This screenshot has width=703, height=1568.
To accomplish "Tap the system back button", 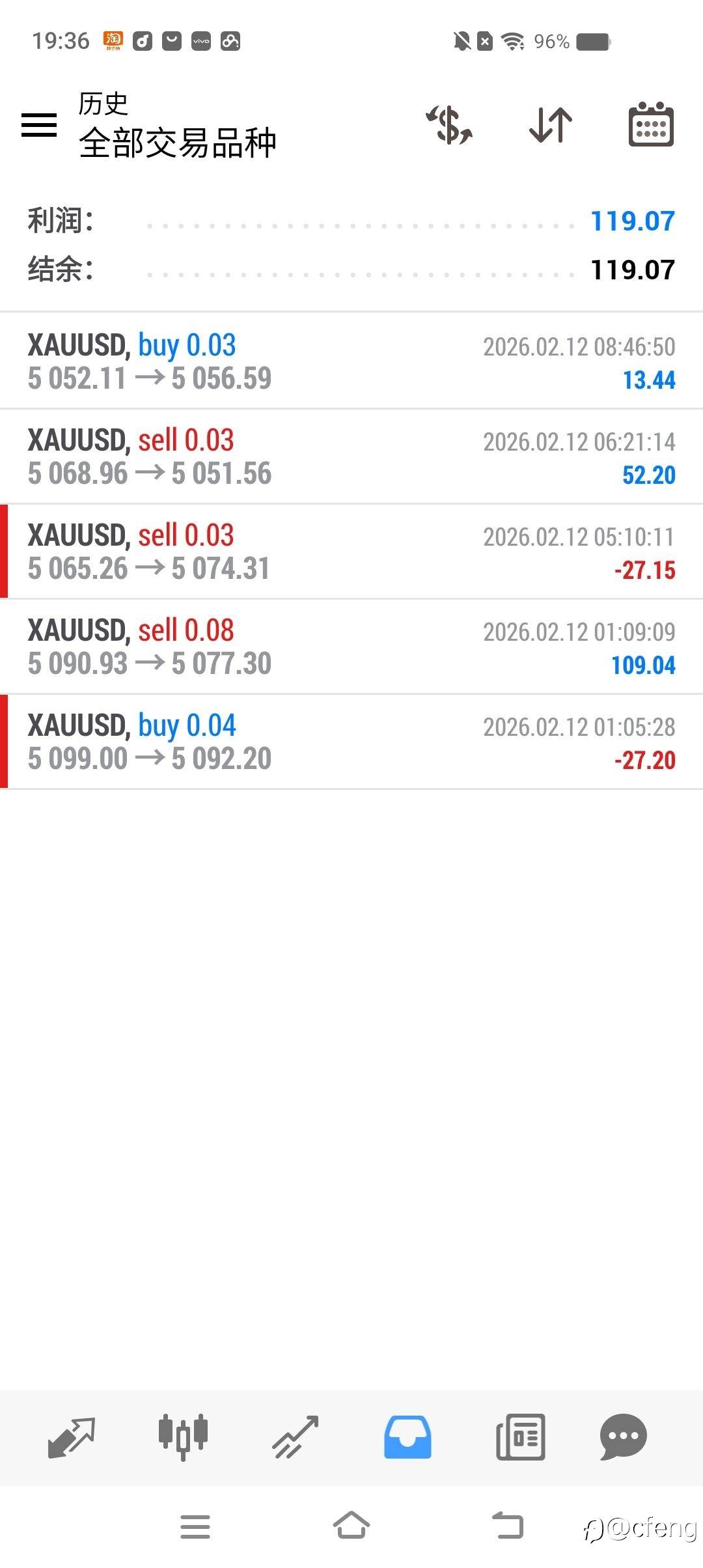I will pos(508,1526).
